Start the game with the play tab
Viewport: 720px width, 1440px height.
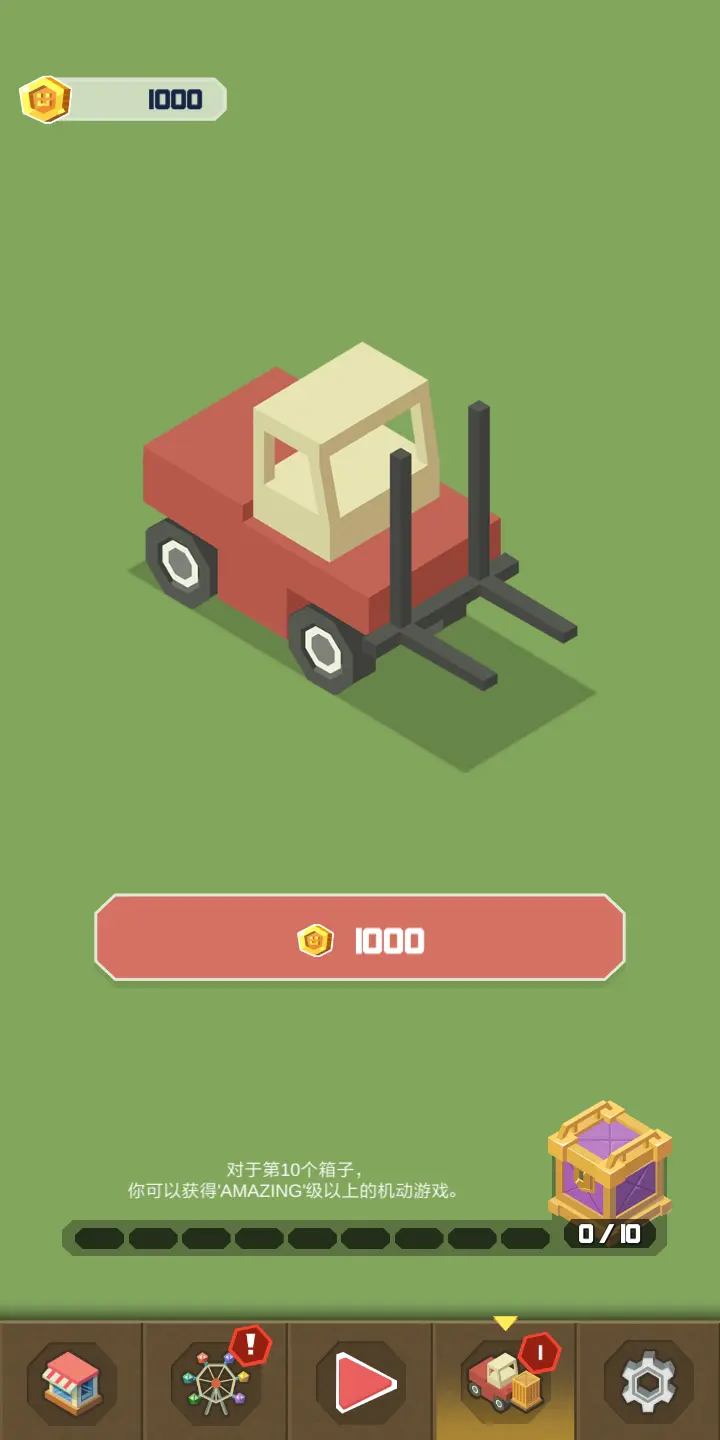click(360, 1383)
